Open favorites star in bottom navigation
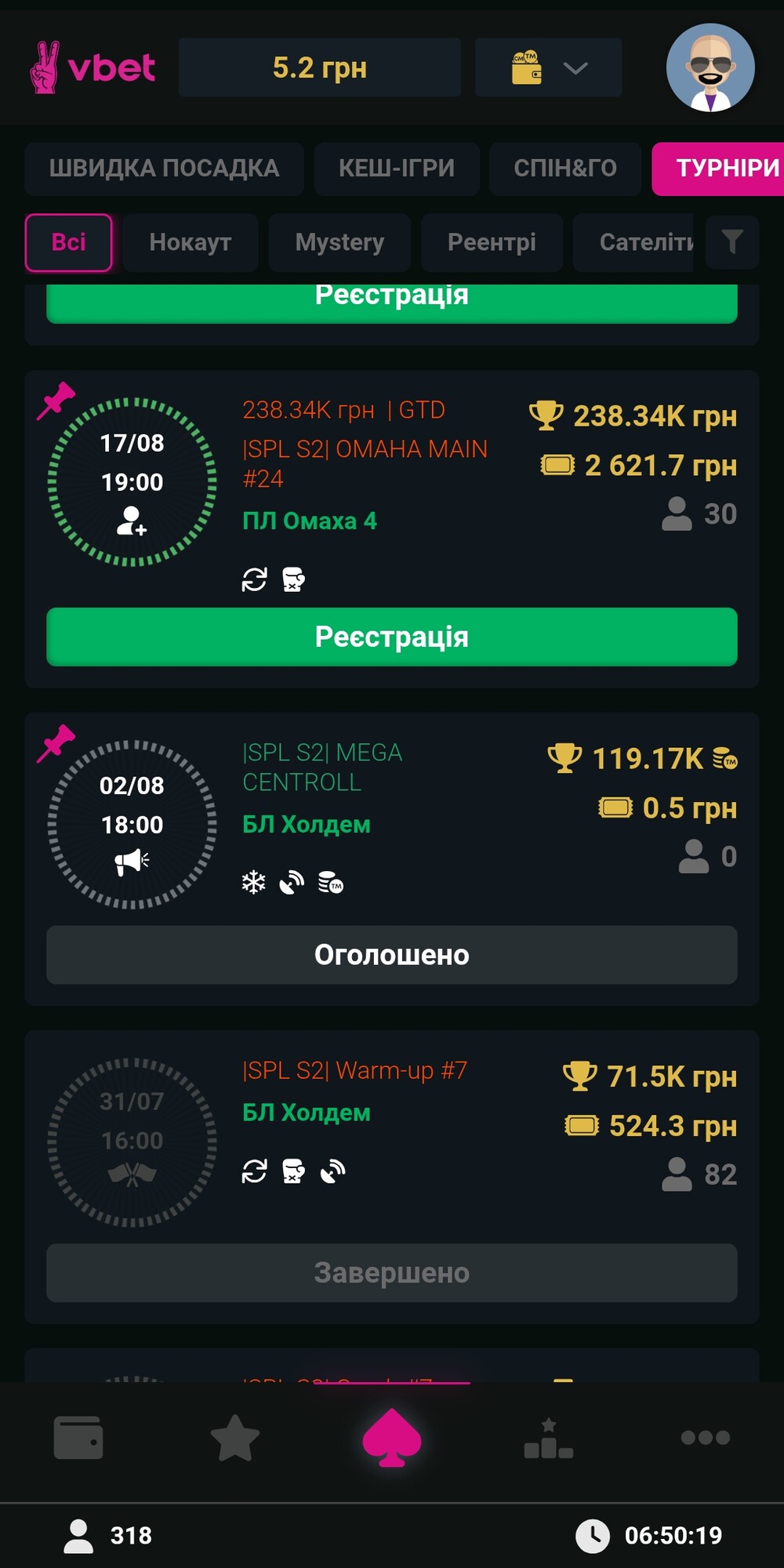 [x=235, y=1438]
